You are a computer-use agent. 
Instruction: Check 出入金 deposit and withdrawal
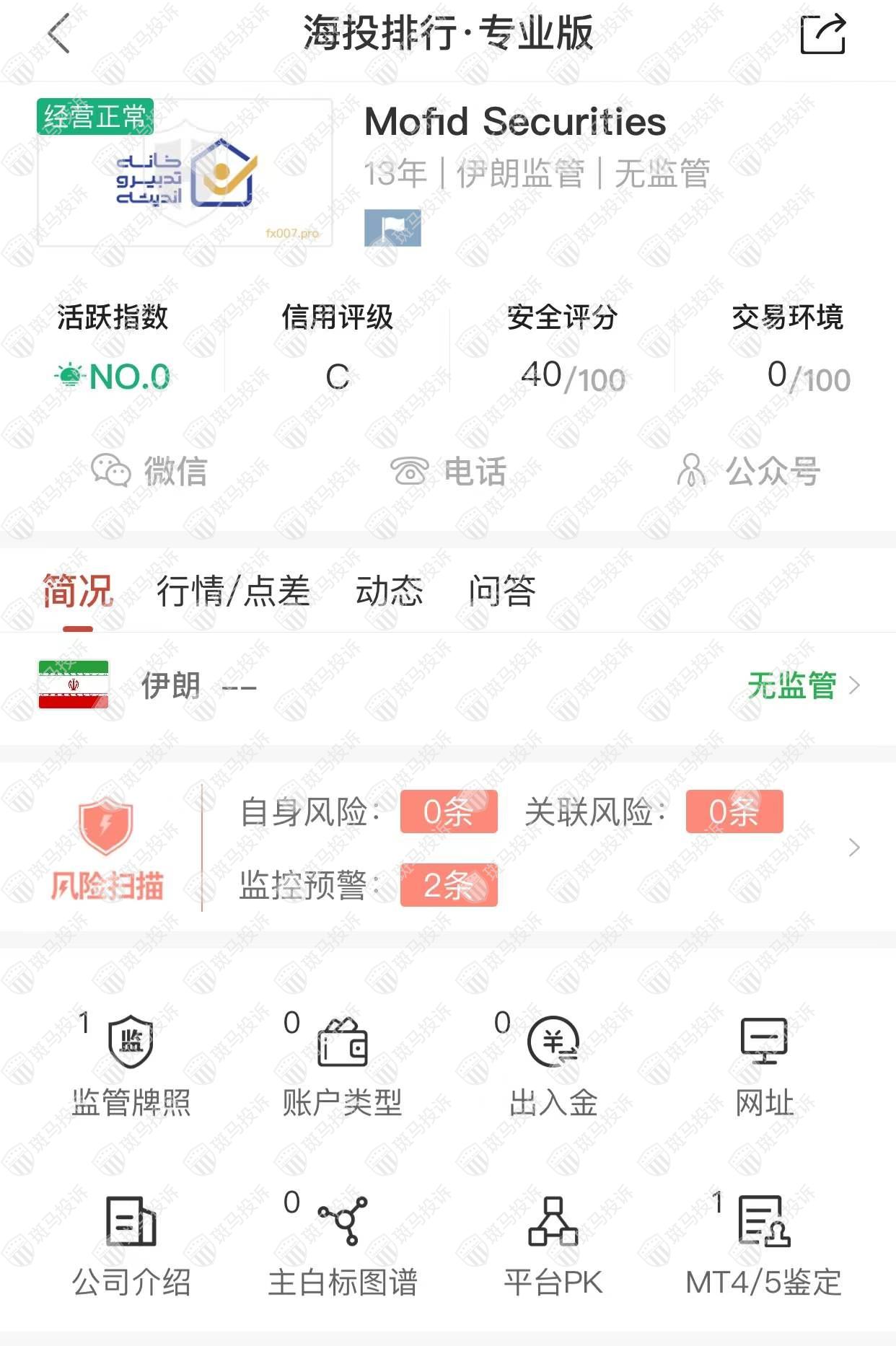coord(553,1065)
